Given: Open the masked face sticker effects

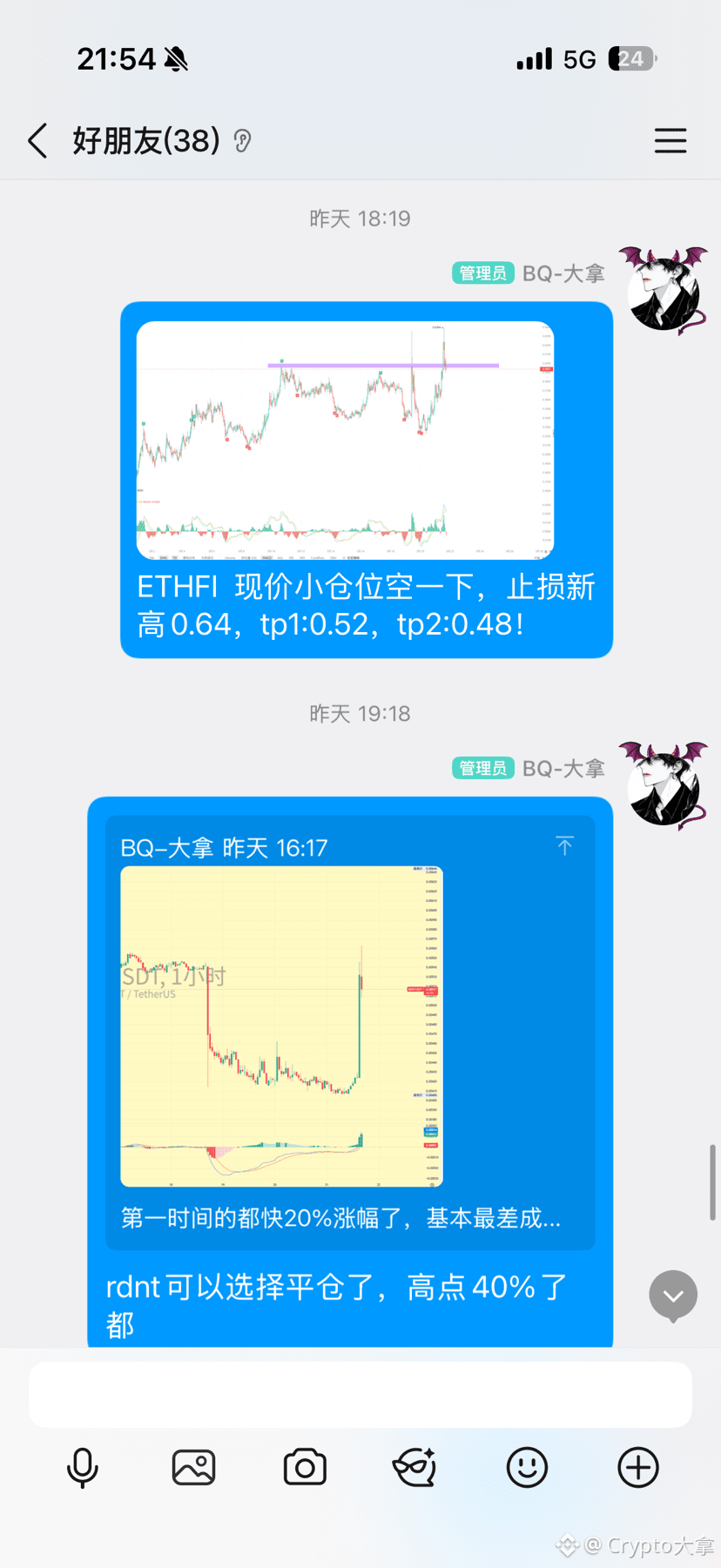Looking at the screenshot, I should (414, 1468).
